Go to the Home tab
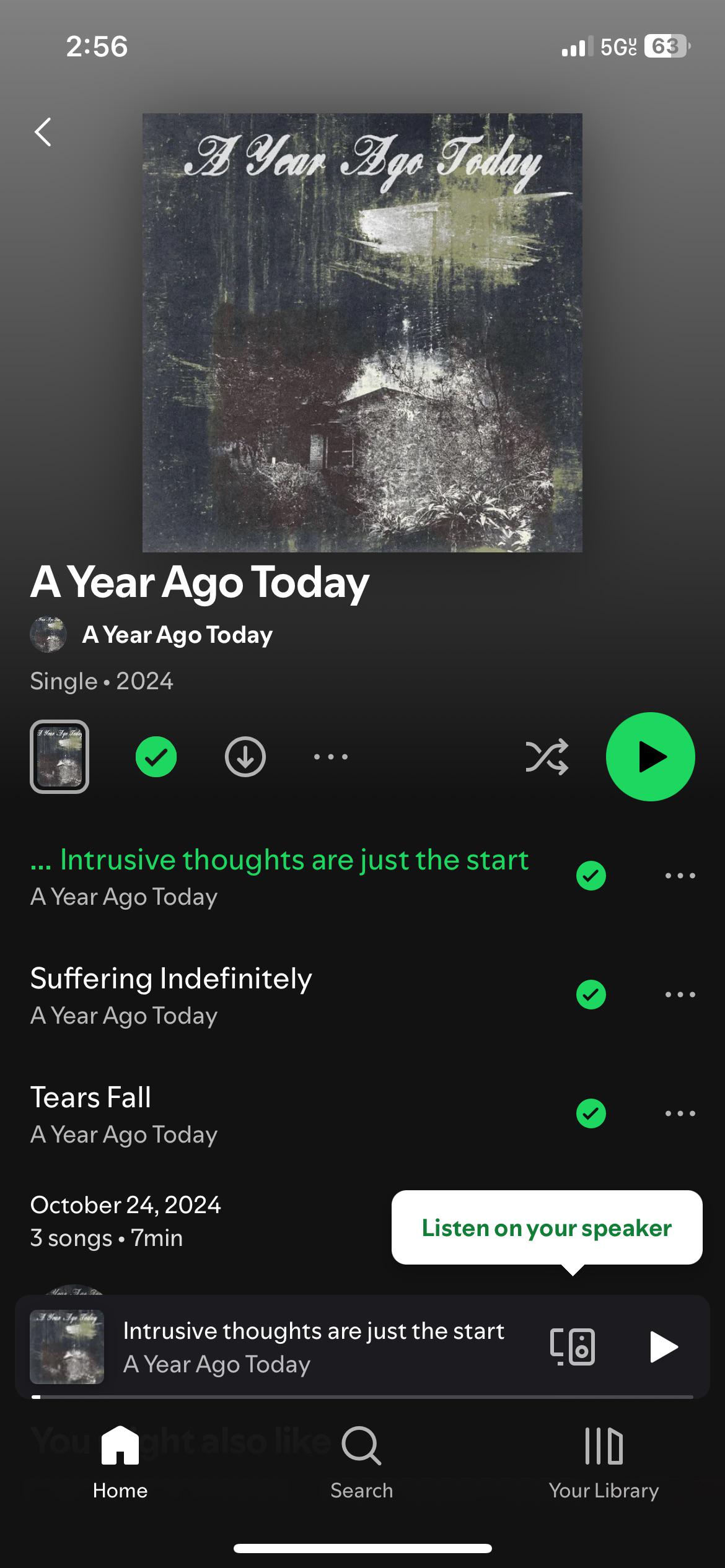The image size is (725, 1568). pyautogui.click(x=120, y=1463)
